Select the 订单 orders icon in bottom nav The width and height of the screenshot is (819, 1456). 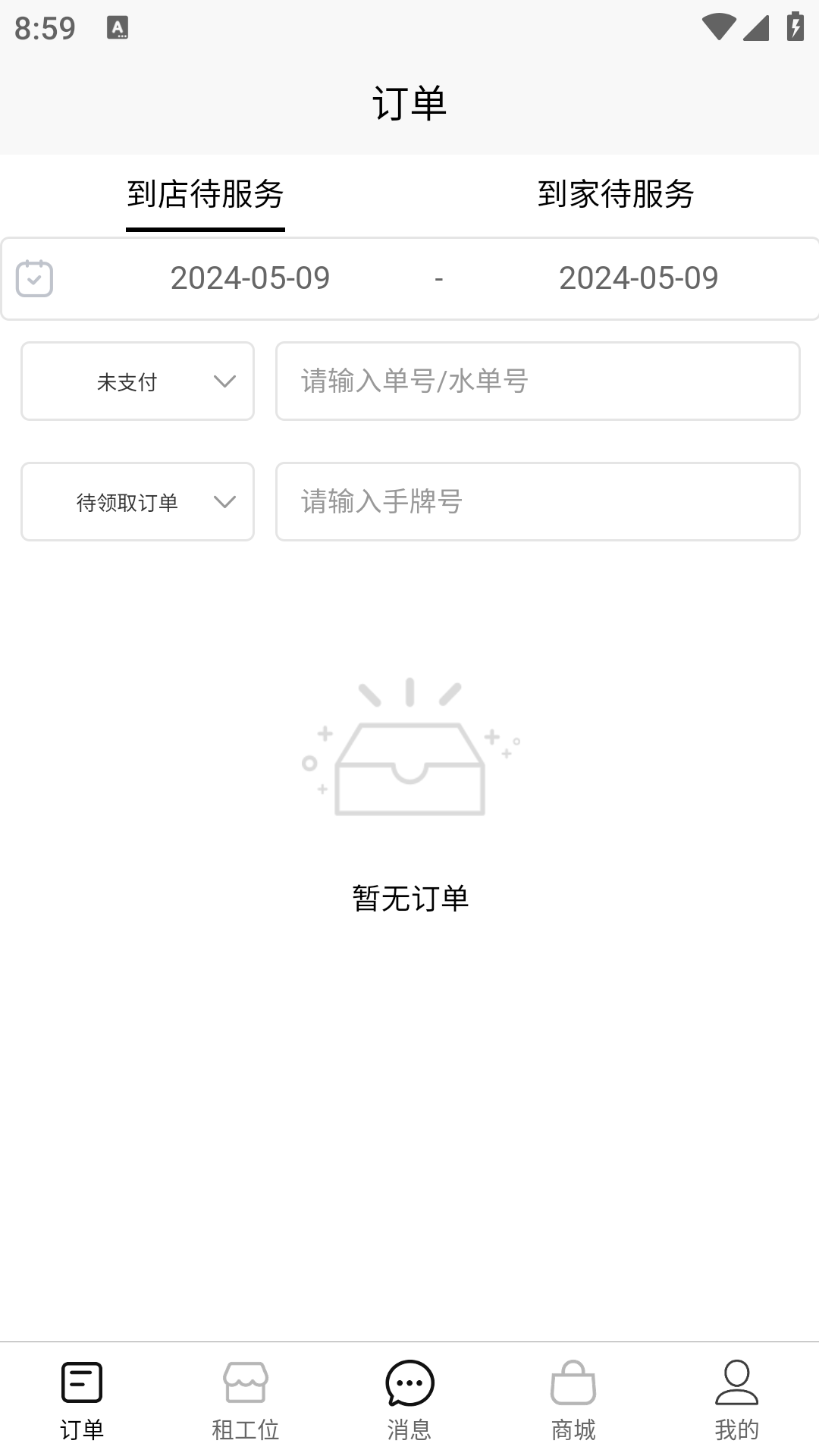coord(82,1392)
